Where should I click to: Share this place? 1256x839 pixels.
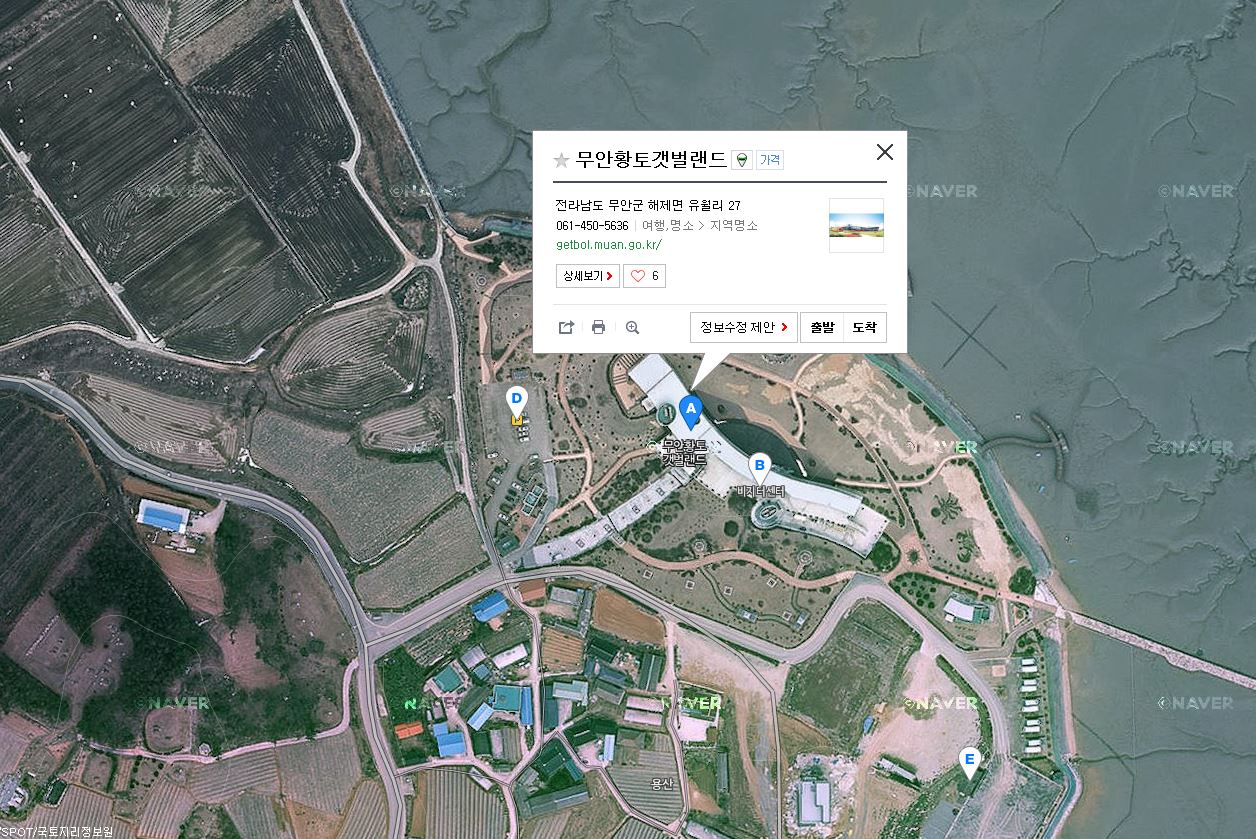pyautogui.click(x=566, y=327)
